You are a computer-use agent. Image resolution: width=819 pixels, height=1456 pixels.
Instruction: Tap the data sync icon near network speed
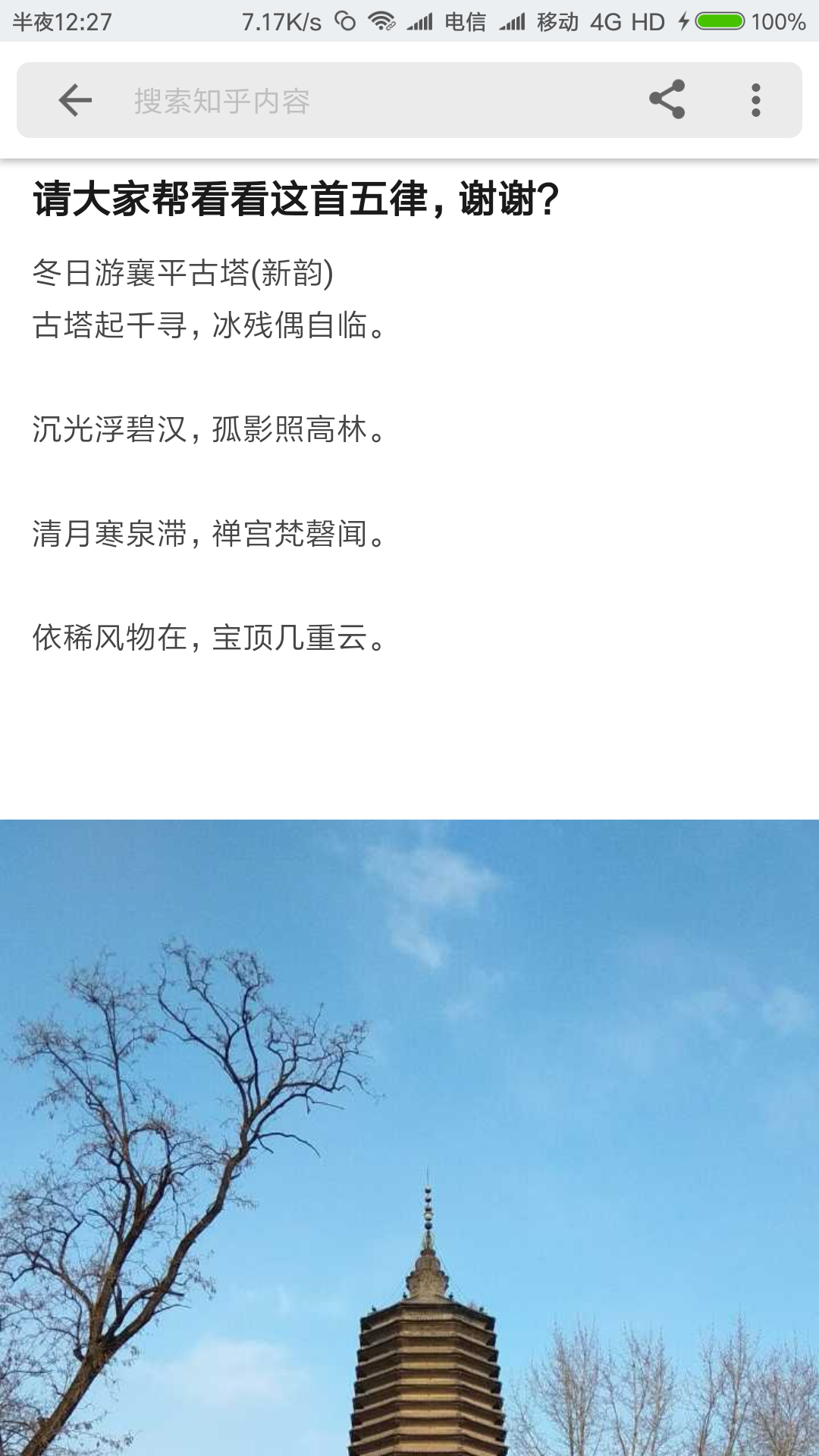click(345, 21)
